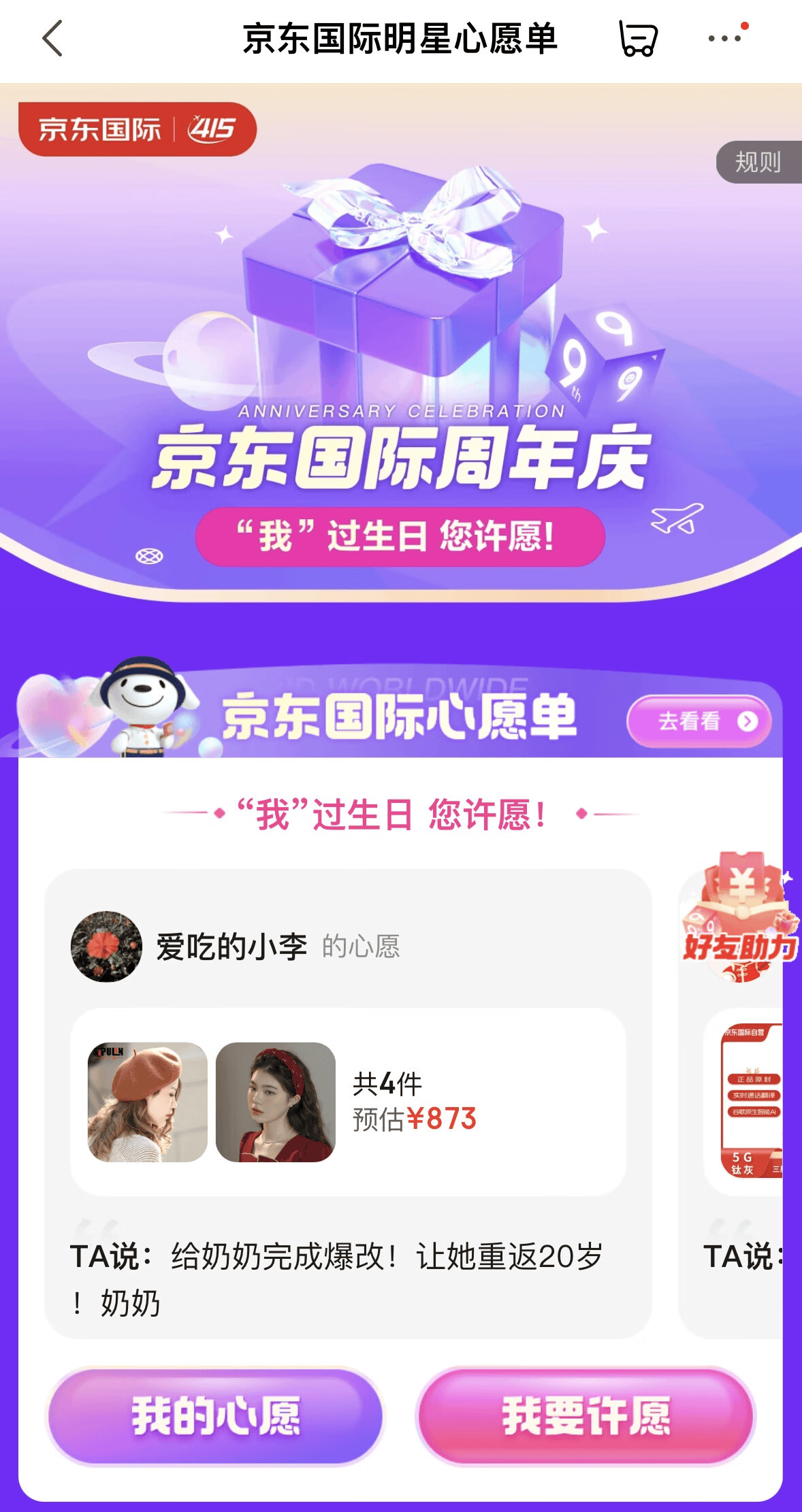Image resolution: width=802 pixels, height=1512 pixels.
Task: Go back to the previous page
Action: pyautogui.click(x=53, y=39)
